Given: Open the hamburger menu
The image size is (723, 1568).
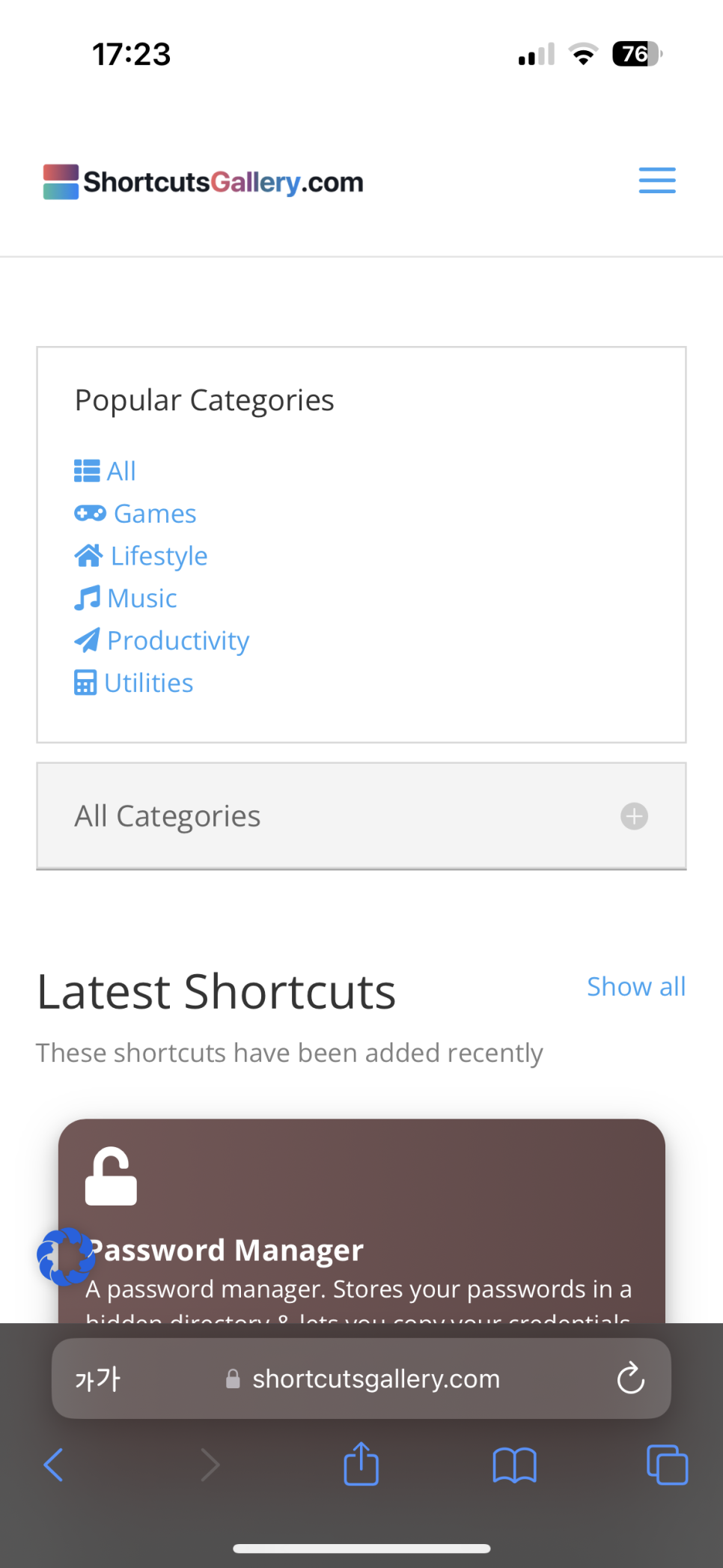Looking at the screenshot, I should coord(657,180).
